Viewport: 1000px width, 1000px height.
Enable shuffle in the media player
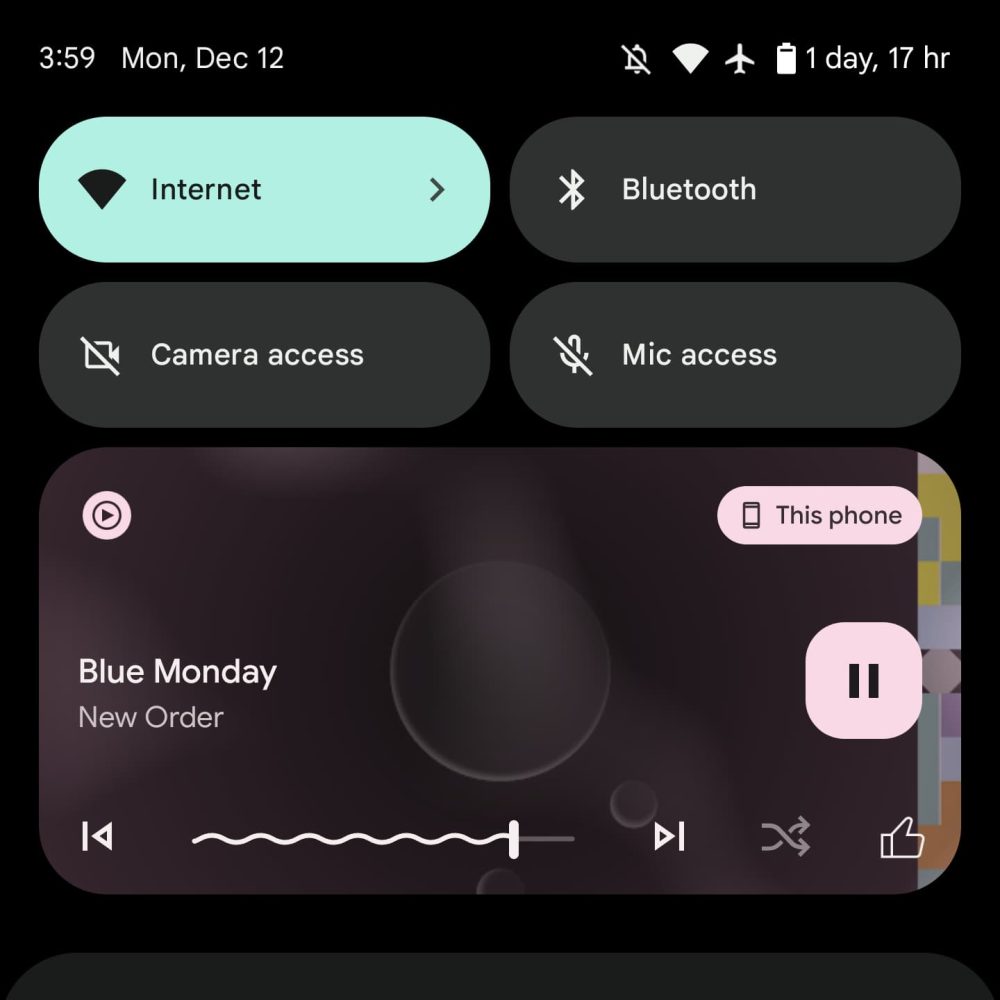785,836
